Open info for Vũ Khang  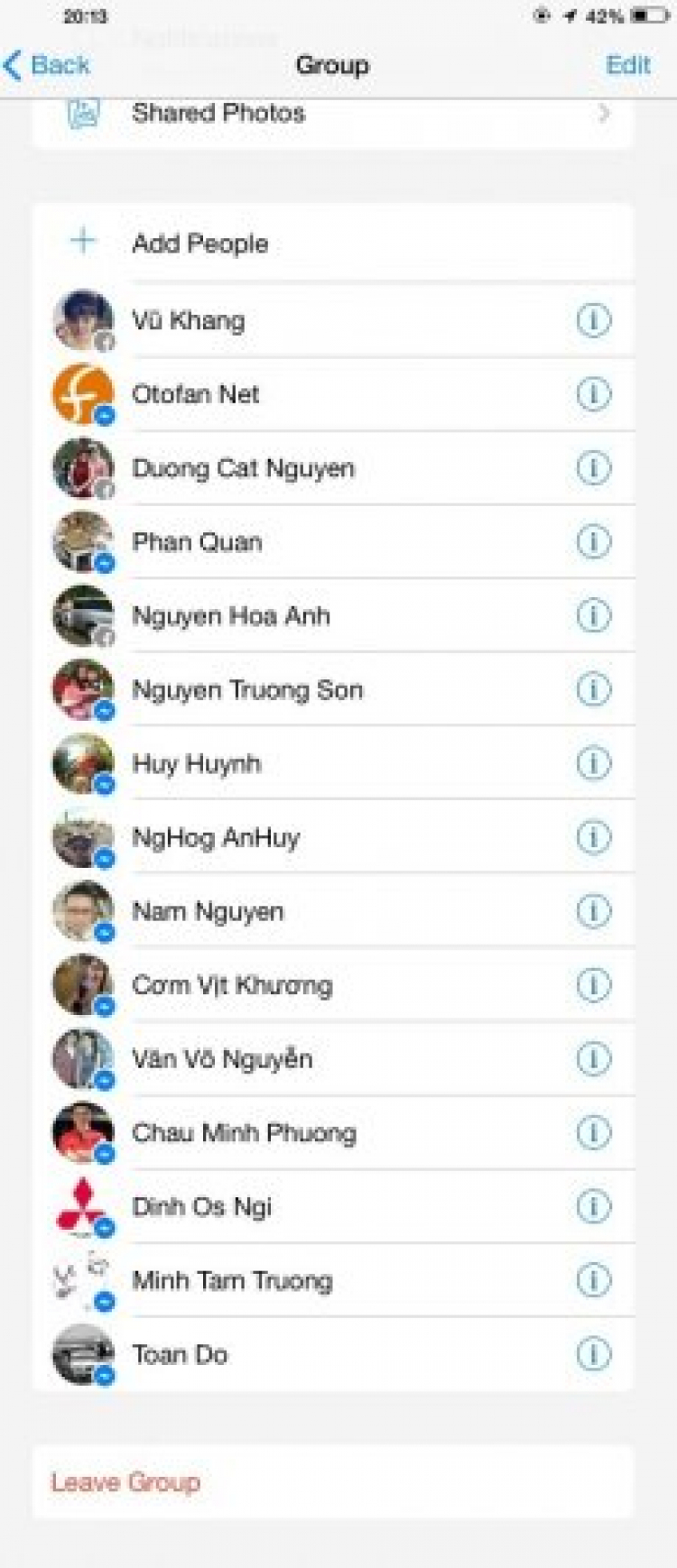(x=593, y=320)
